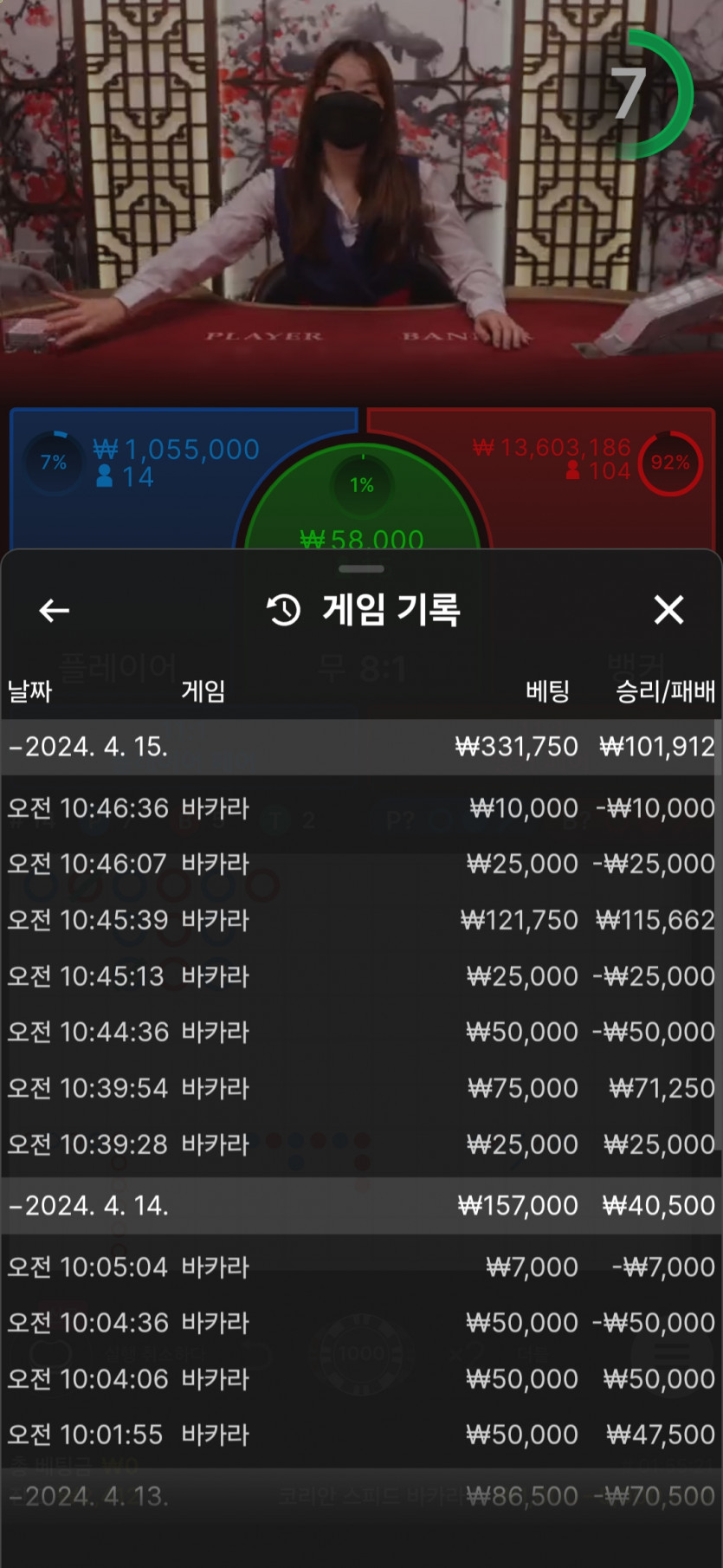The width and height of the screenshot is (723, 1568).
Task: Go back from the game history panel
Action: 54,611
